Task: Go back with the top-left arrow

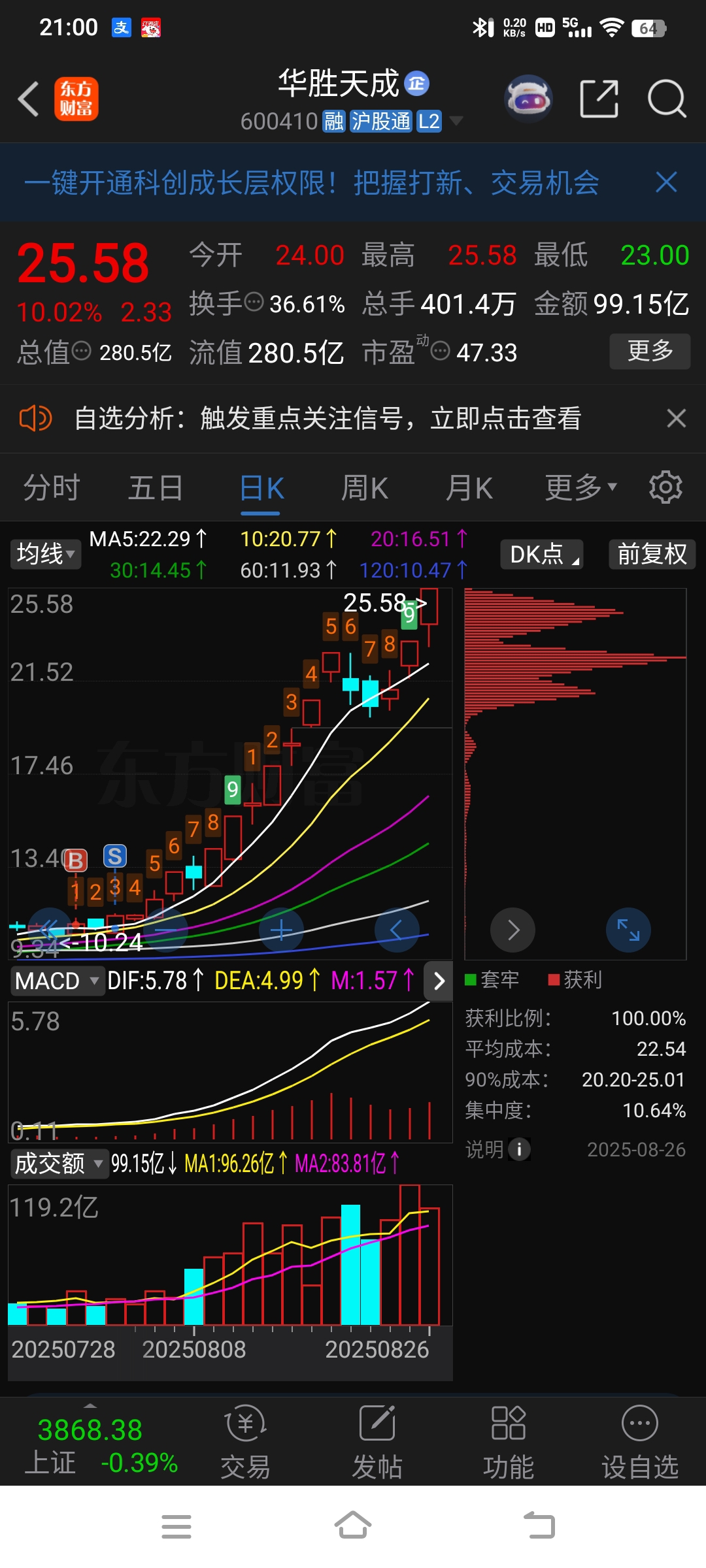Action: click(x=29, y=99)
